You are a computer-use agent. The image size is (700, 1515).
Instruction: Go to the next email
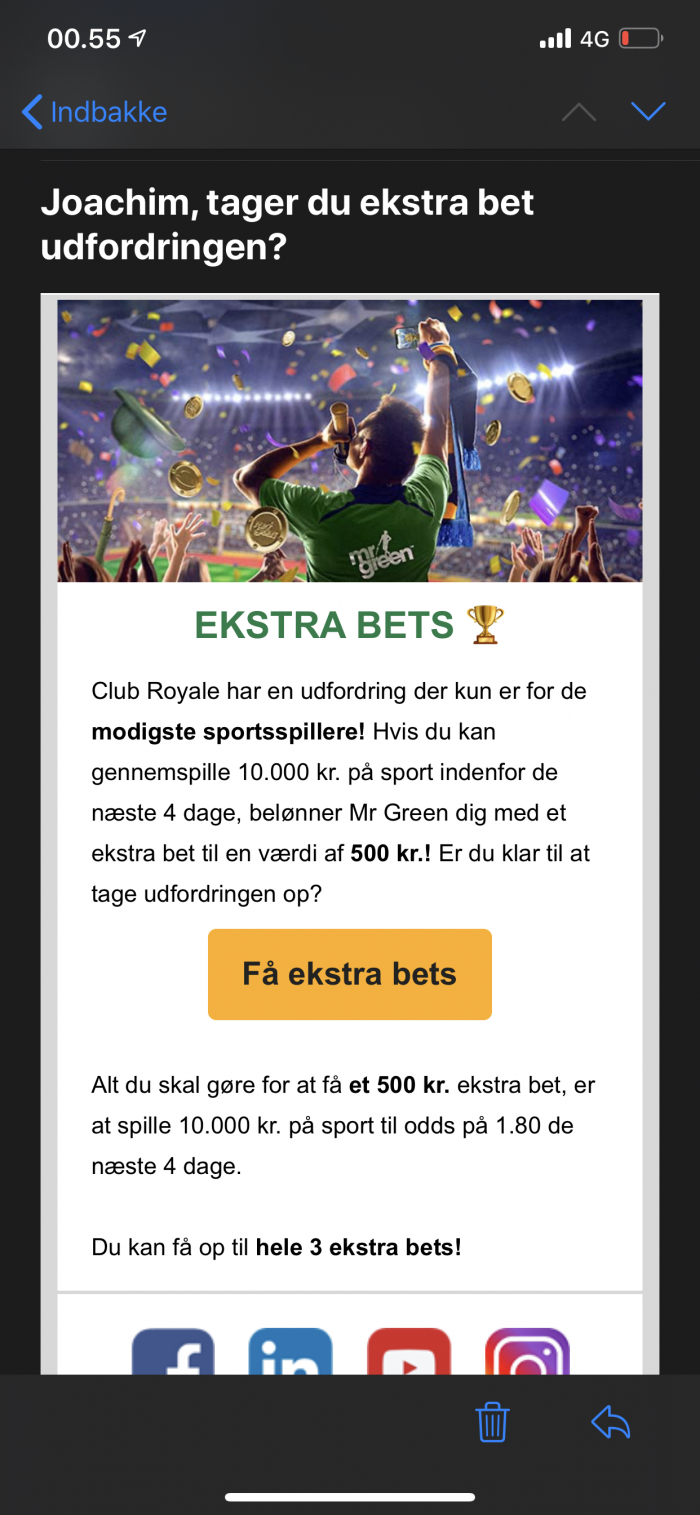pos(648,112)
